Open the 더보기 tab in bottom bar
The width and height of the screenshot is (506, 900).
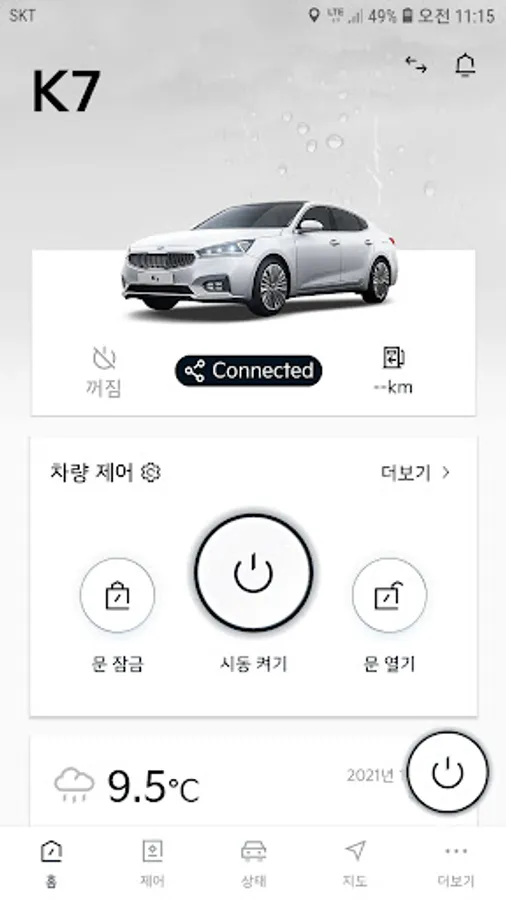point(456,863)
